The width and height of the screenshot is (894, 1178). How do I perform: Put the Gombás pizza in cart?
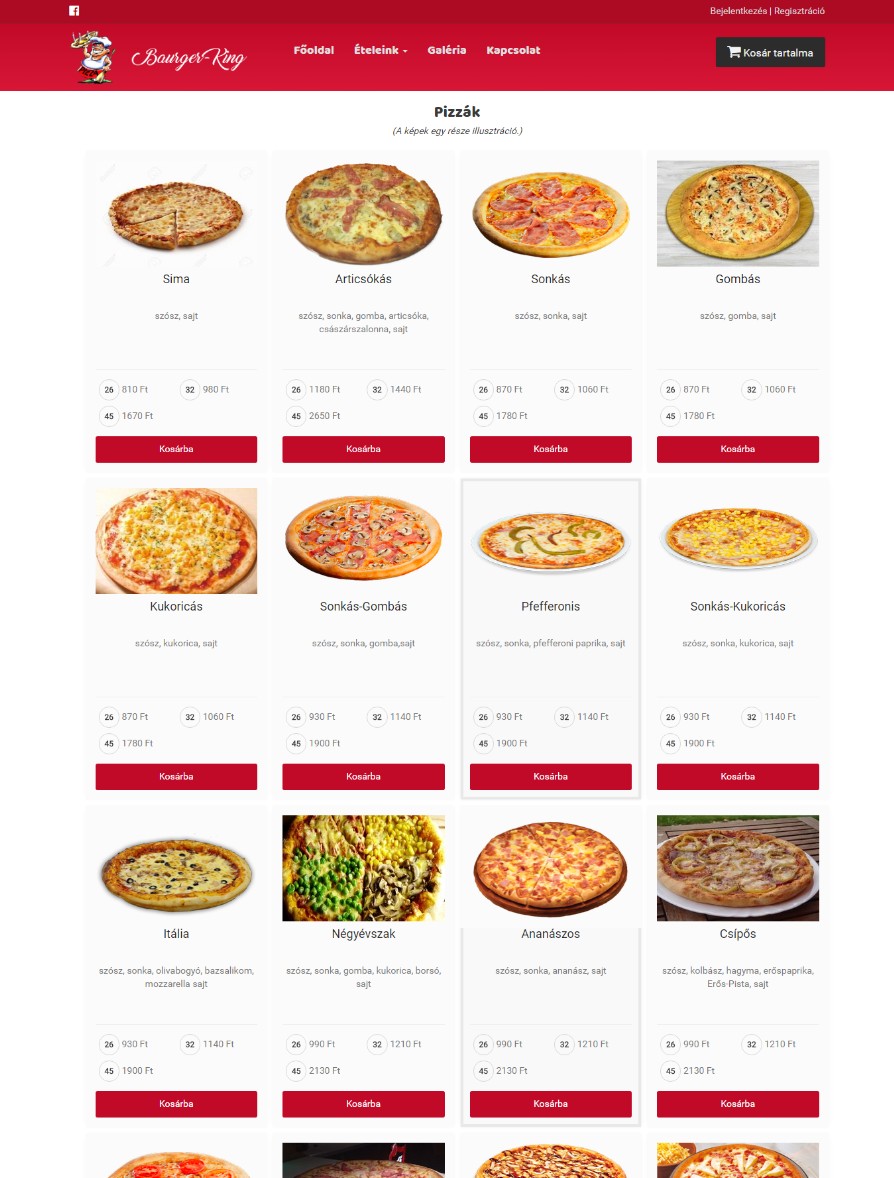coord(738,449)
